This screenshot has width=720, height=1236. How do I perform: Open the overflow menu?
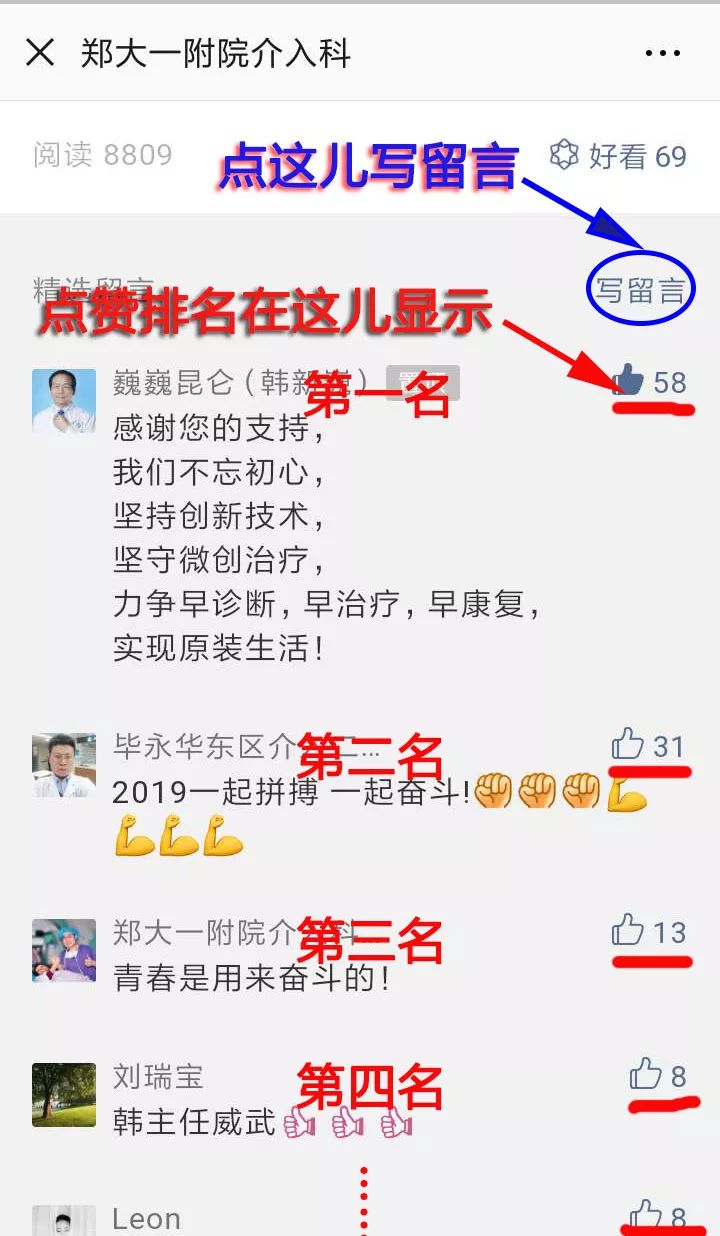(663, 53)
